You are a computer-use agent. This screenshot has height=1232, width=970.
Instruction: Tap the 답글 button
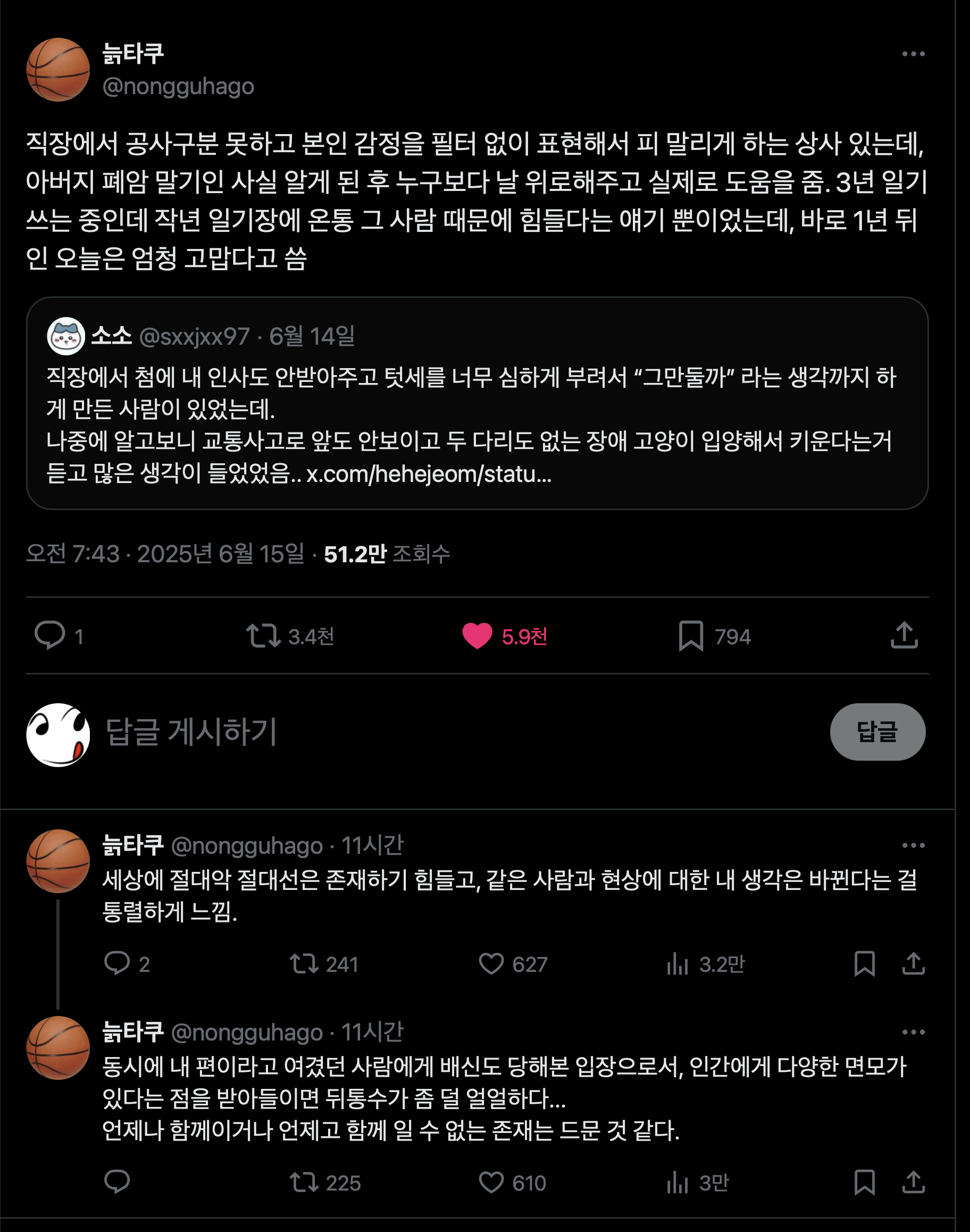point(877,731)
